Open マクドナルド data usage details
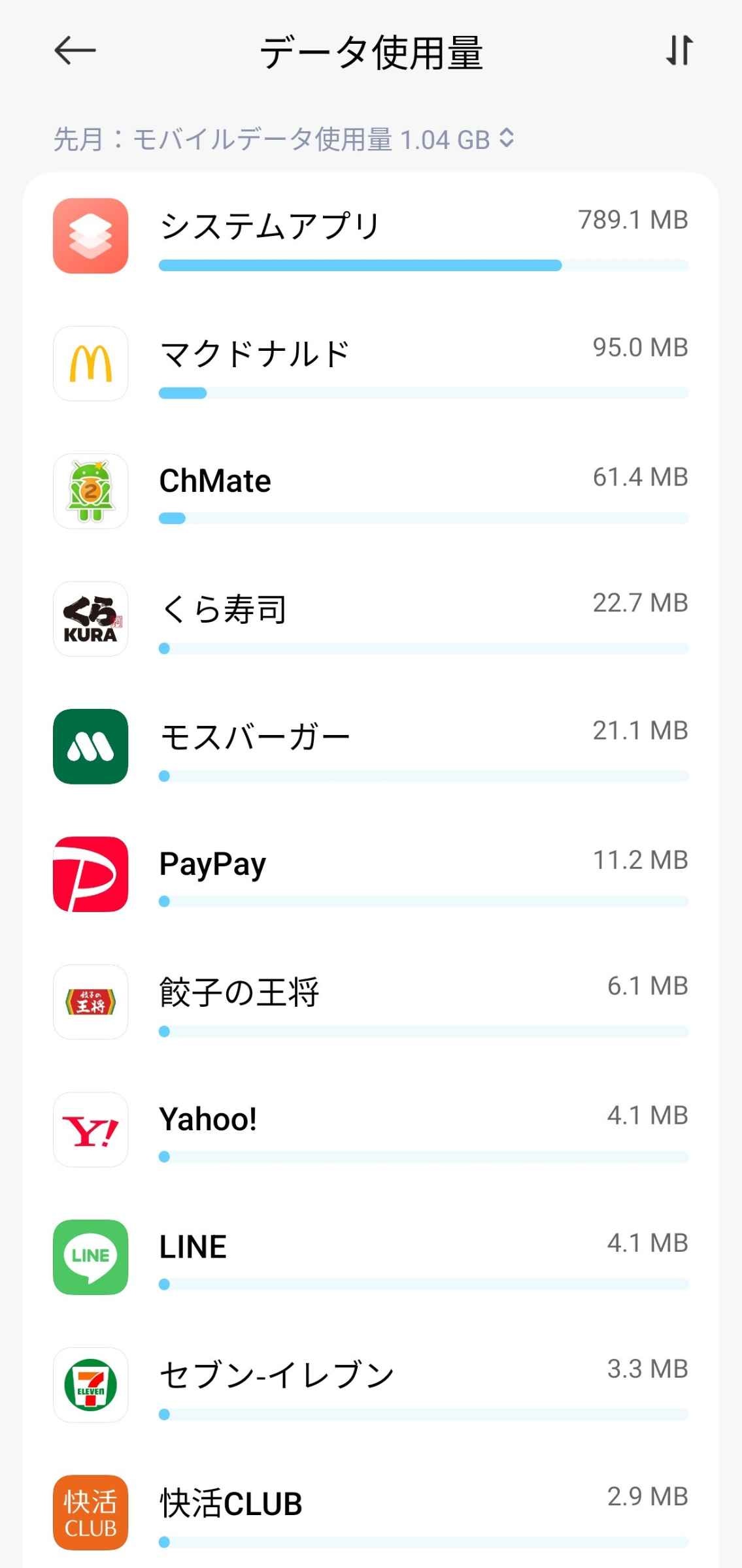Screen dimensions: 742x1568 coord(370,363)
